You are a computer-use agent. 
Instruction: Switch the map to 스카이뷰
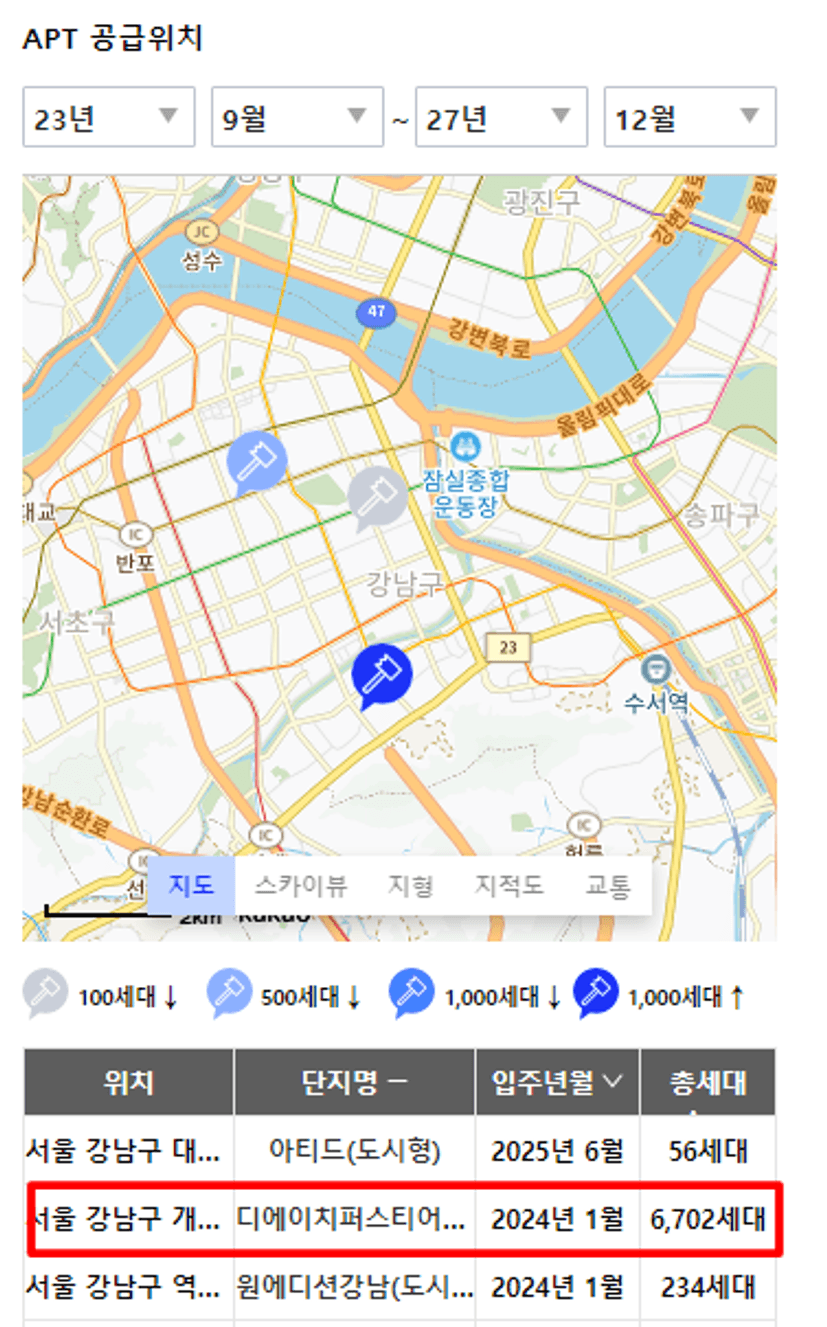click(301, 885)
